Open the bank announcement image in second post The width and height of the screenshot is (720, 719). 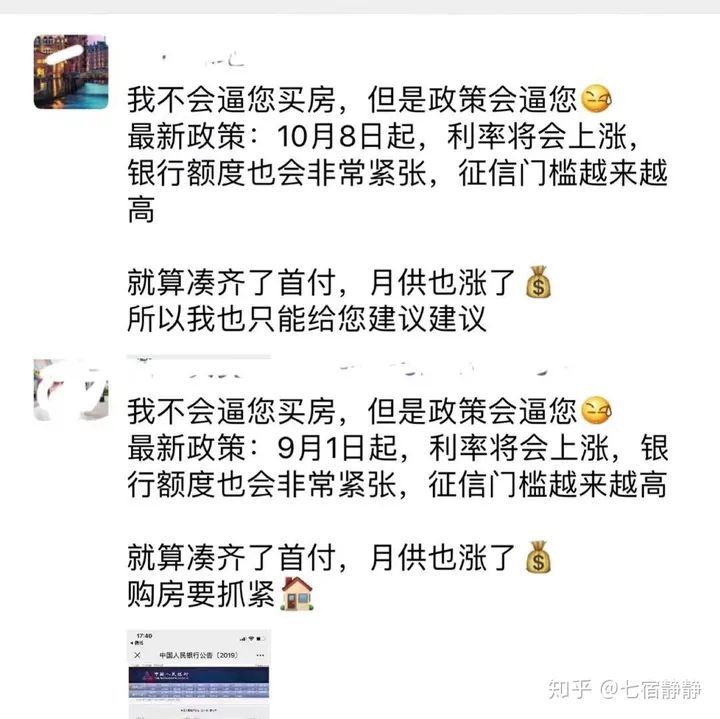coord(199,673)
